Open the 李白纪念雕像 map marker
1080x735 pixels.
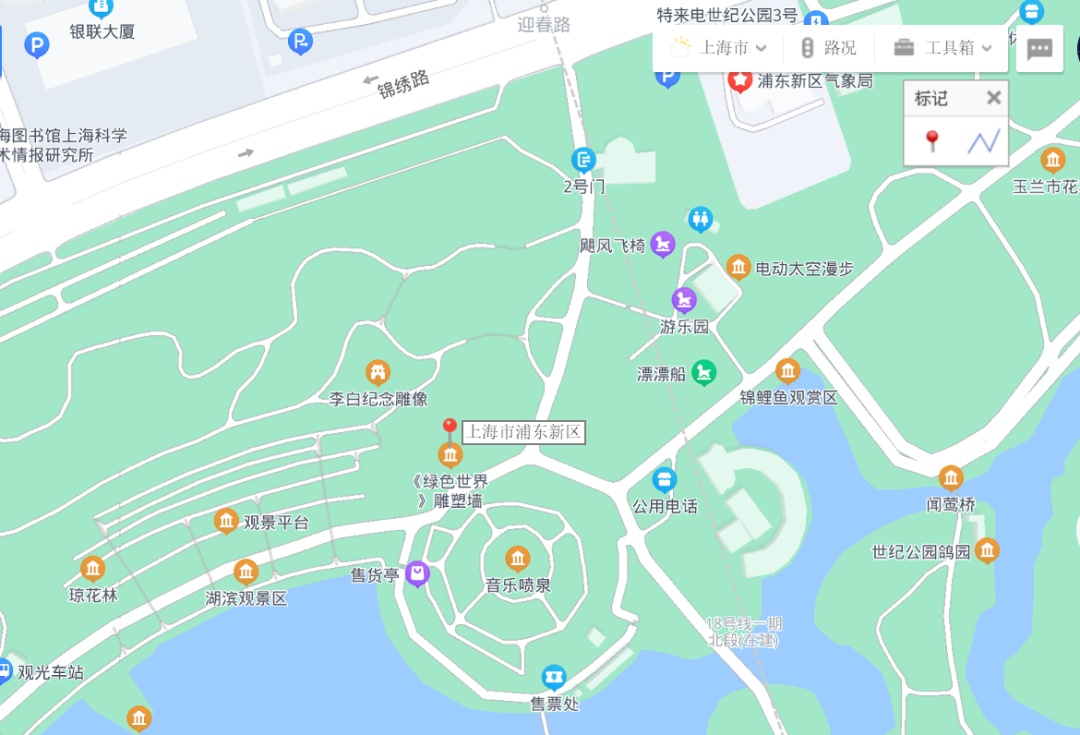click(378, 373)
